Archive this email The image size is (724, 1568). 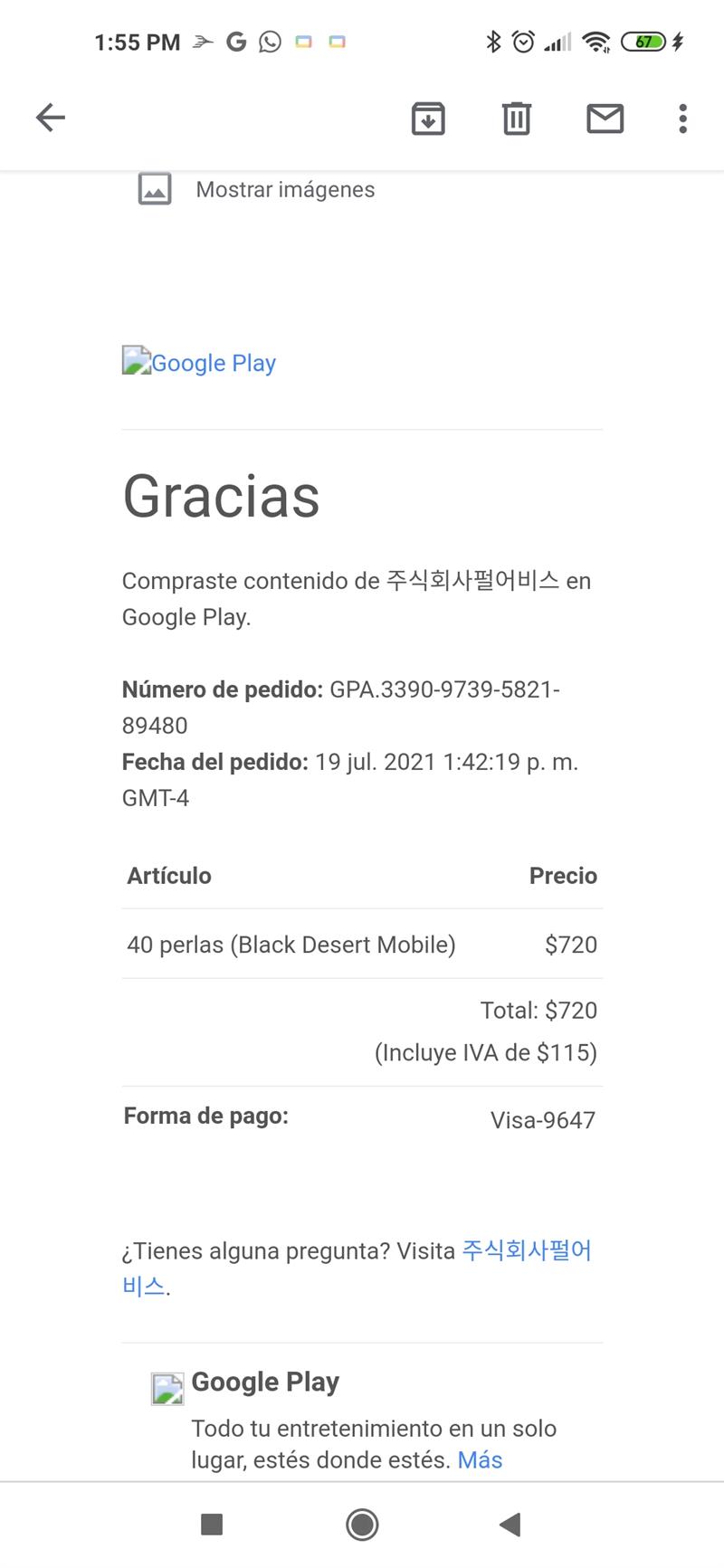(428, 119)
